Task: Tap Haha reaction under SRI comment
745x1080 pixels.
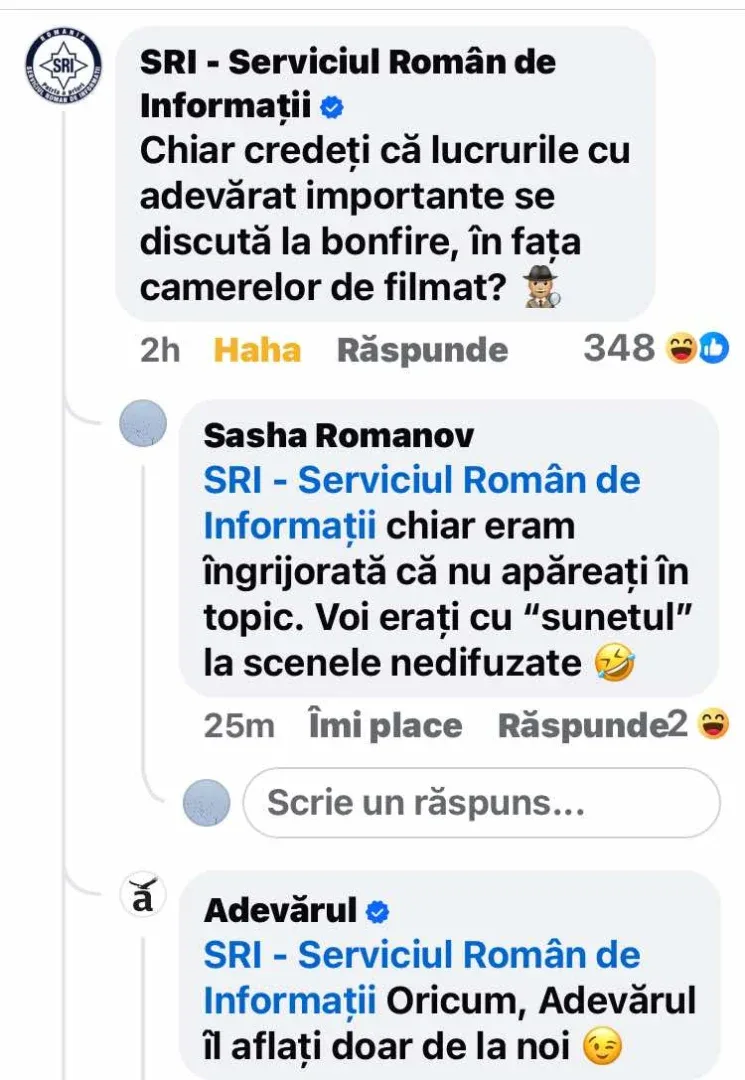Action: coord(257,350)
